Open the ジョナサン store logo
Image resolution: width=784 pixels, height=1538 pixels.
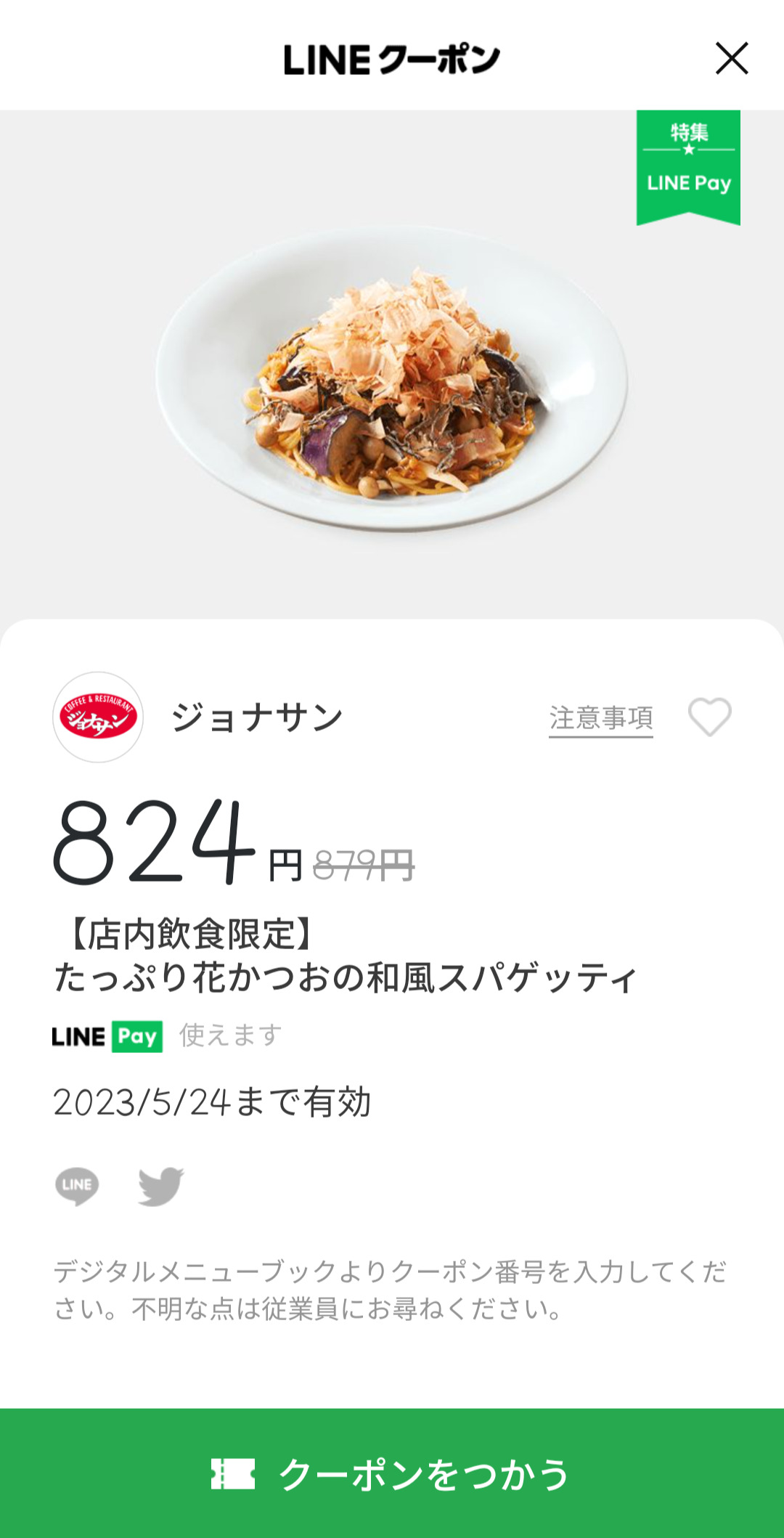98,717
